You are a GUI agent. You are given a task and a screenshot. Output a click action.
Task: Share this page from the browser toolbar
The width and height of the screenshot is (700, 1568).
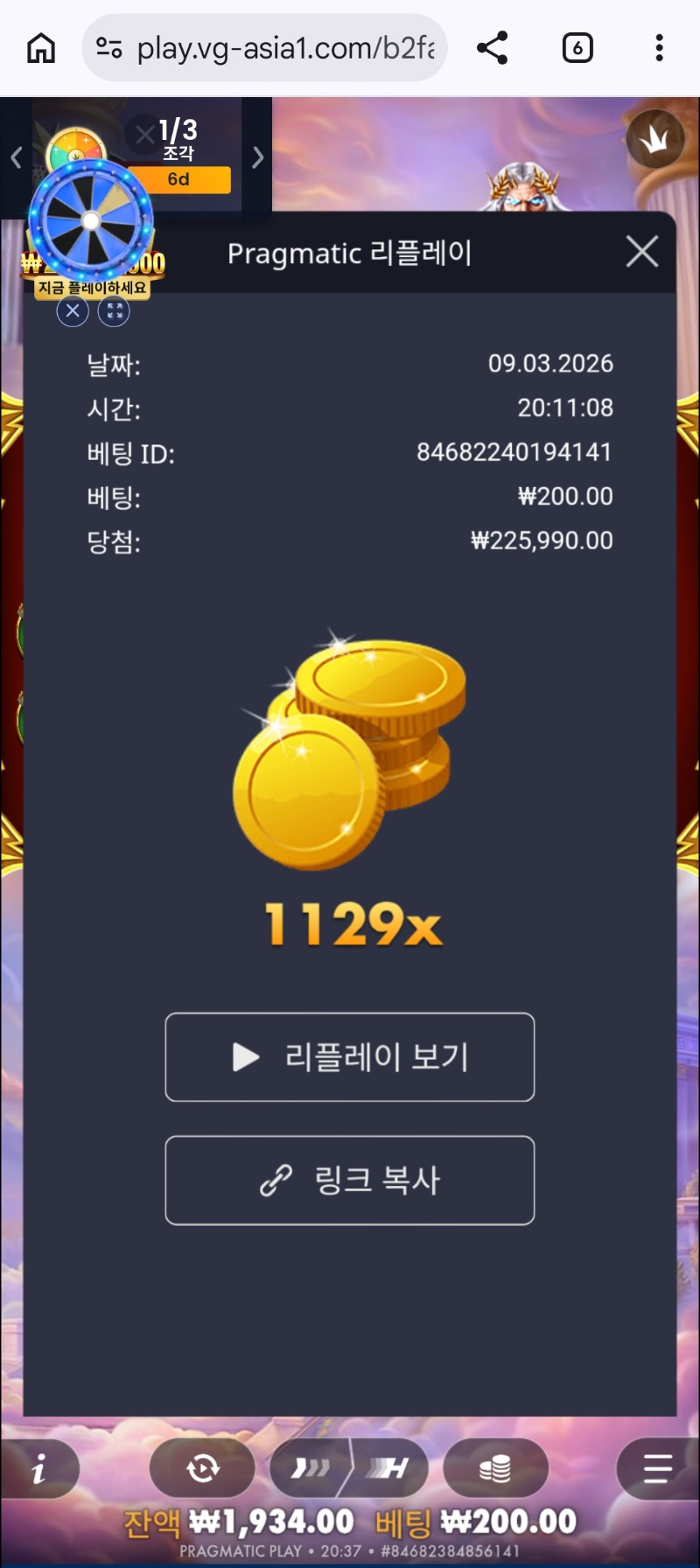pos(493,48)
